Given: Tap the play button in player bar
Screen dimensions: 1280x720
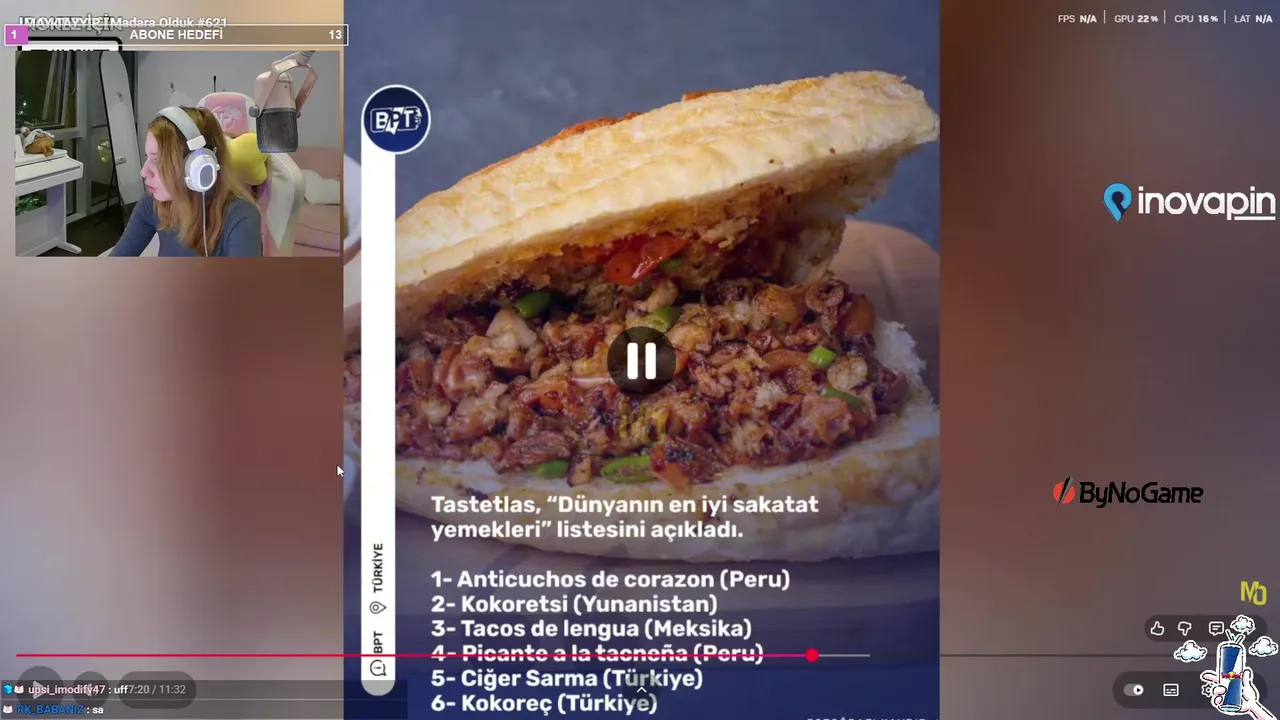Looking at the screenshot, I should point(38,688).
